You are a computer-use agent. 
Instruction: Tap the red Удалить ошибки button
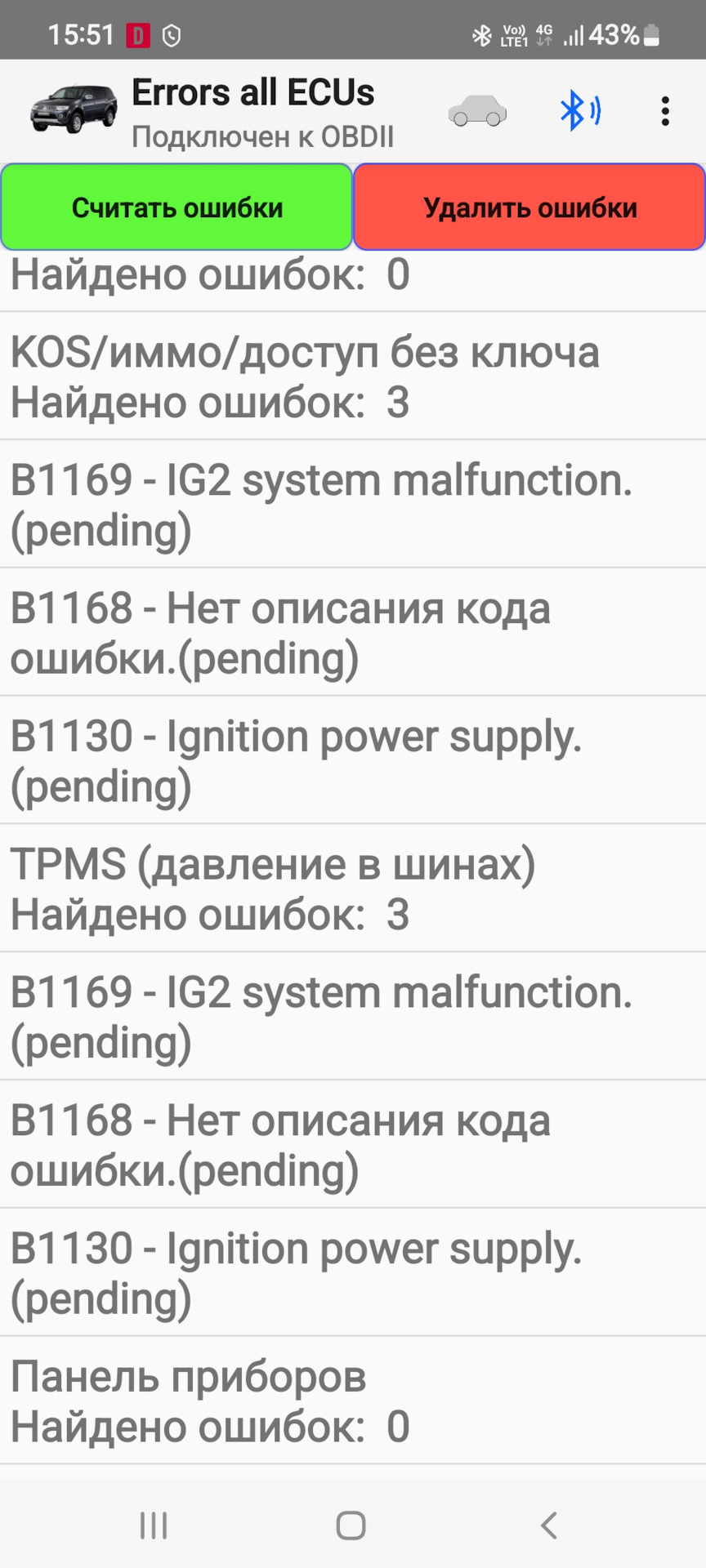pos(529,207)
